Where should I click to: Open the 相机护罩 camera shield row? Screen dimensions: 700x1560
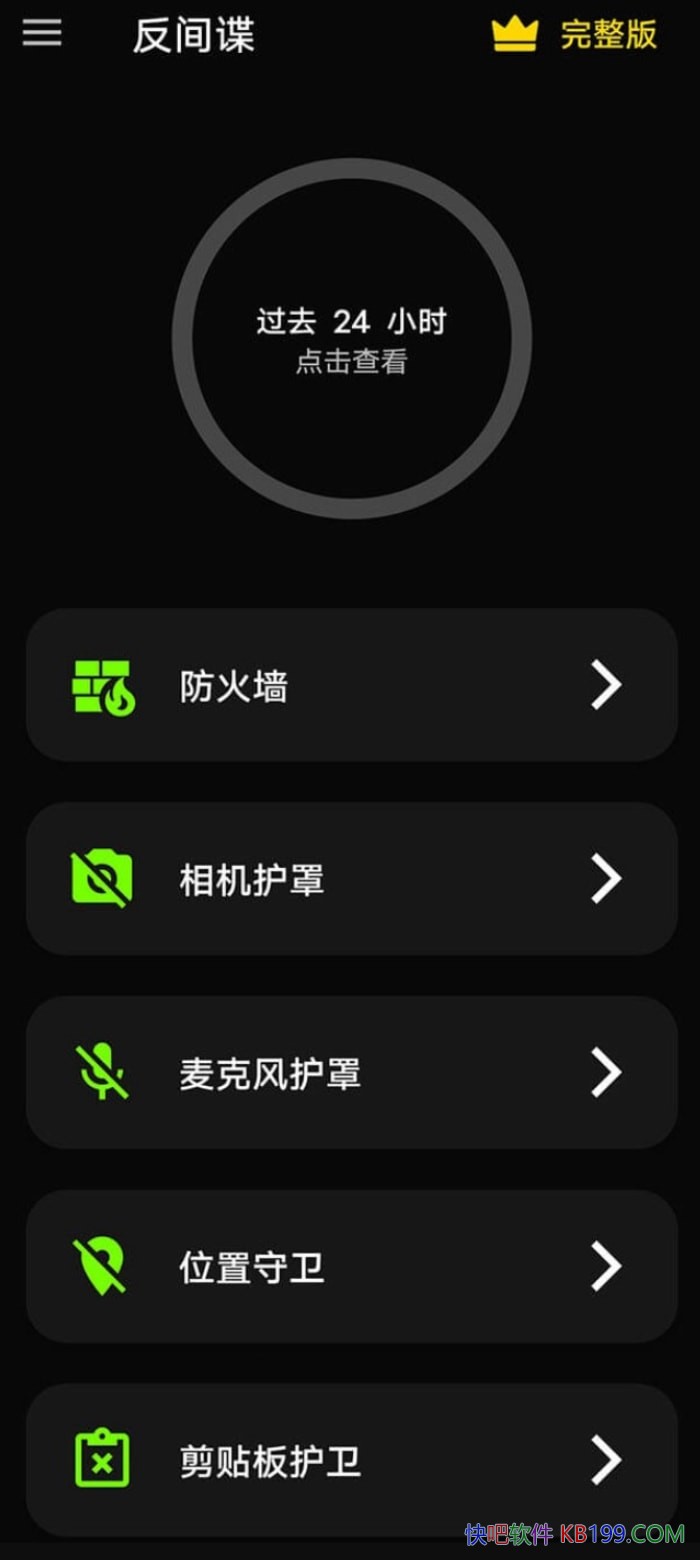coord(351,879)
